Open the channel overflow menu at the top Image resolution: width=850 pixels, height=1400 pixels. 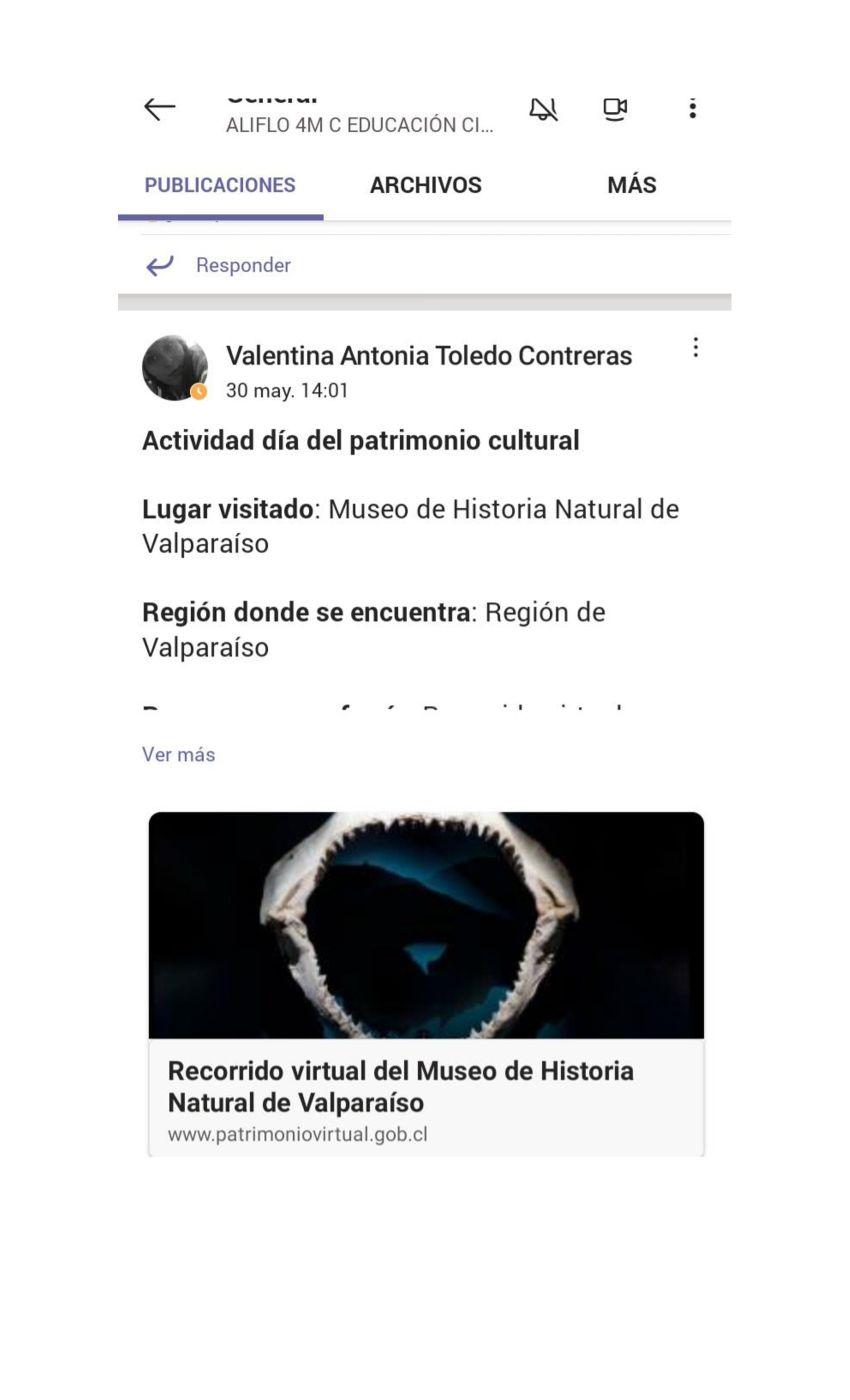(692, 108)
